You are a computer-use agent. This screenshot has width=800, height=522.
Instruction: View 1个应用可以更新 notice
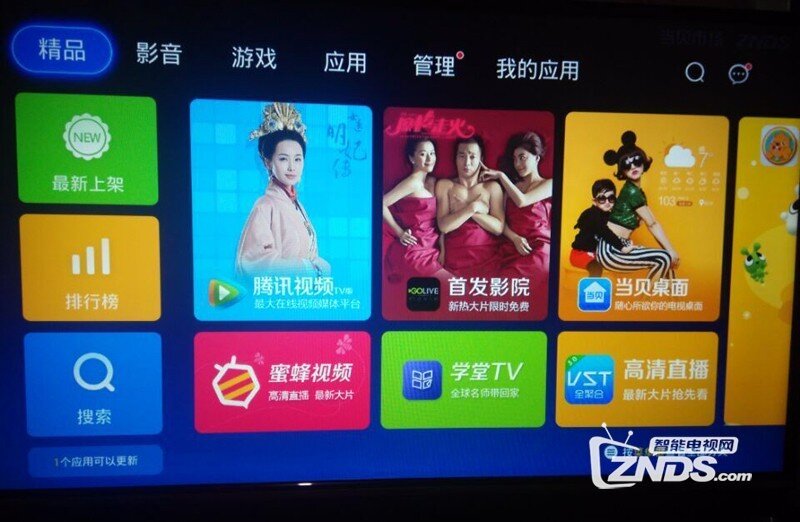coord(95,461)
